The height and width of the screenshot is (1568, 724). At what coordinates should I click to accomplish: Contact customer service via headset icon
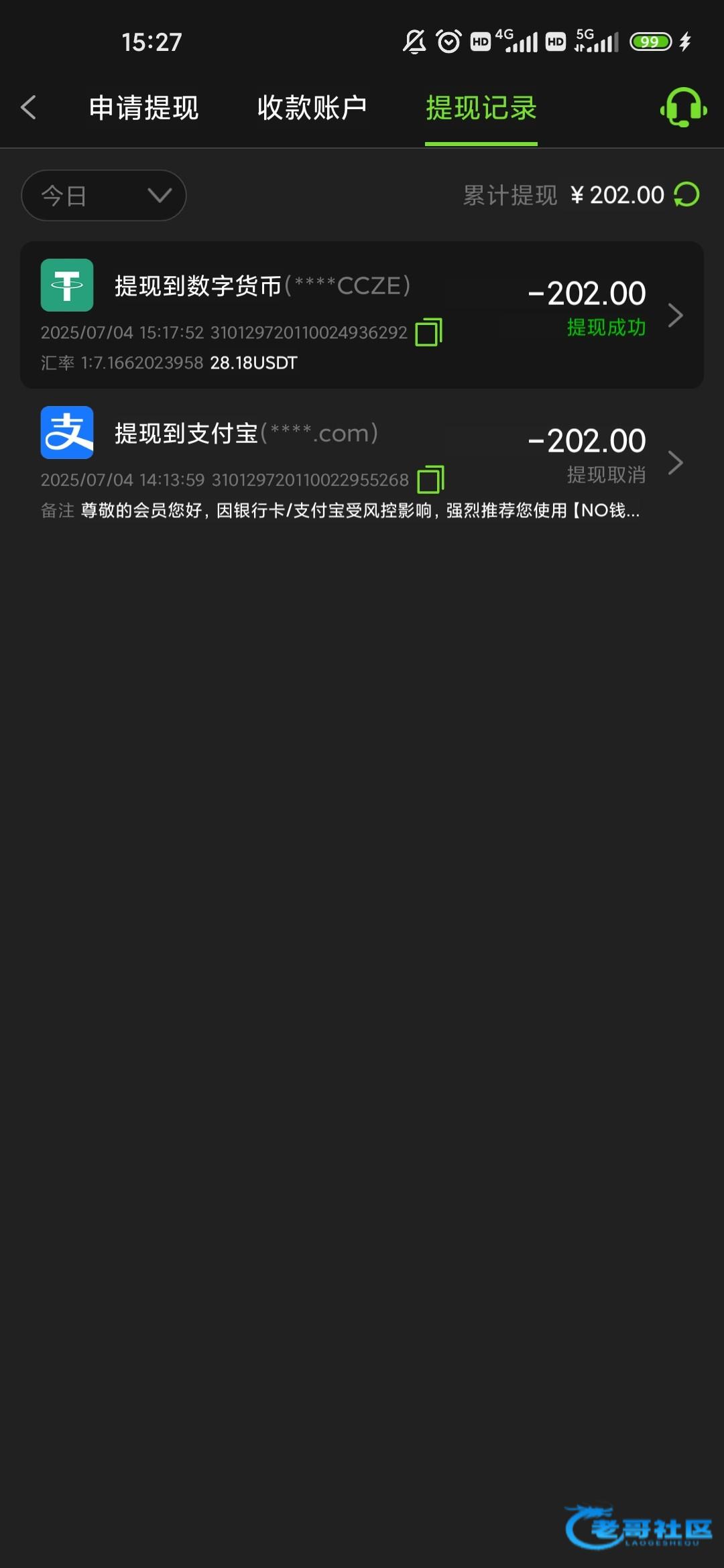[x=683, y=107]
